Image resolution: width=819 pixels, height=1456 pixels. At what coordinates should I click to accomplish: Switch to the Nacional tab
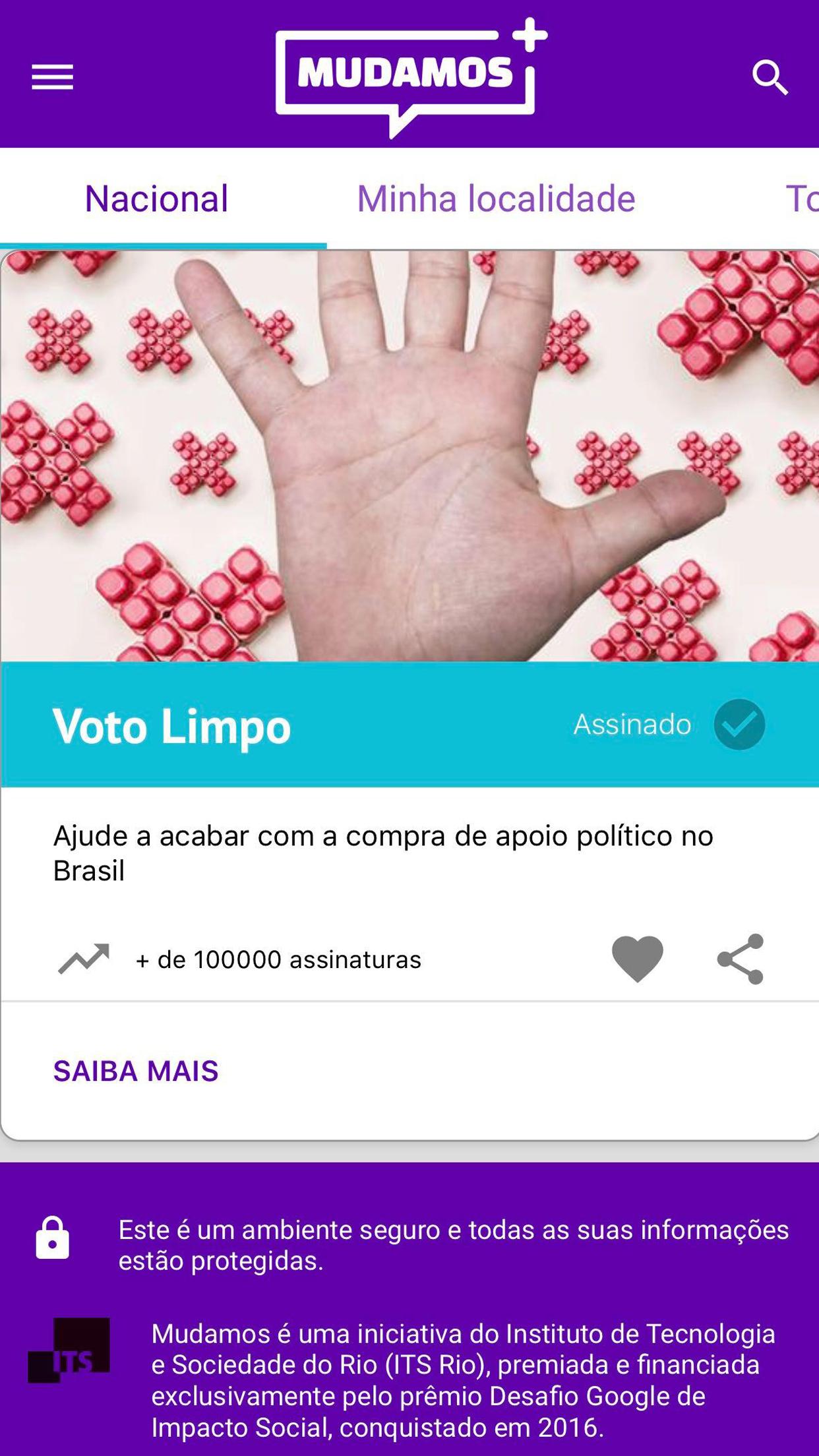[x=157, y=198]
